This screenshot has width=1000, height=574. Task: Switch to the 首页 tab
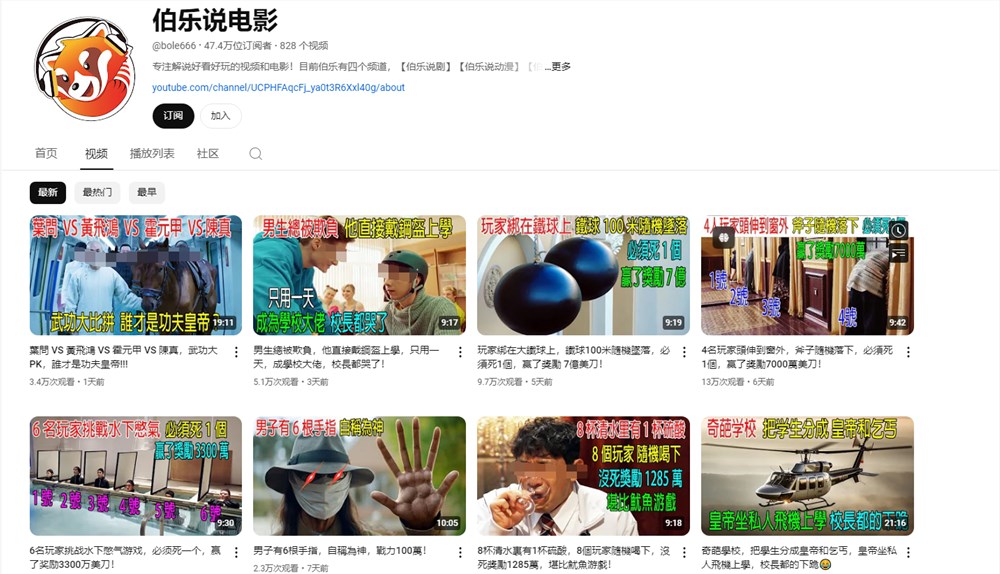(x=46, y=154)
